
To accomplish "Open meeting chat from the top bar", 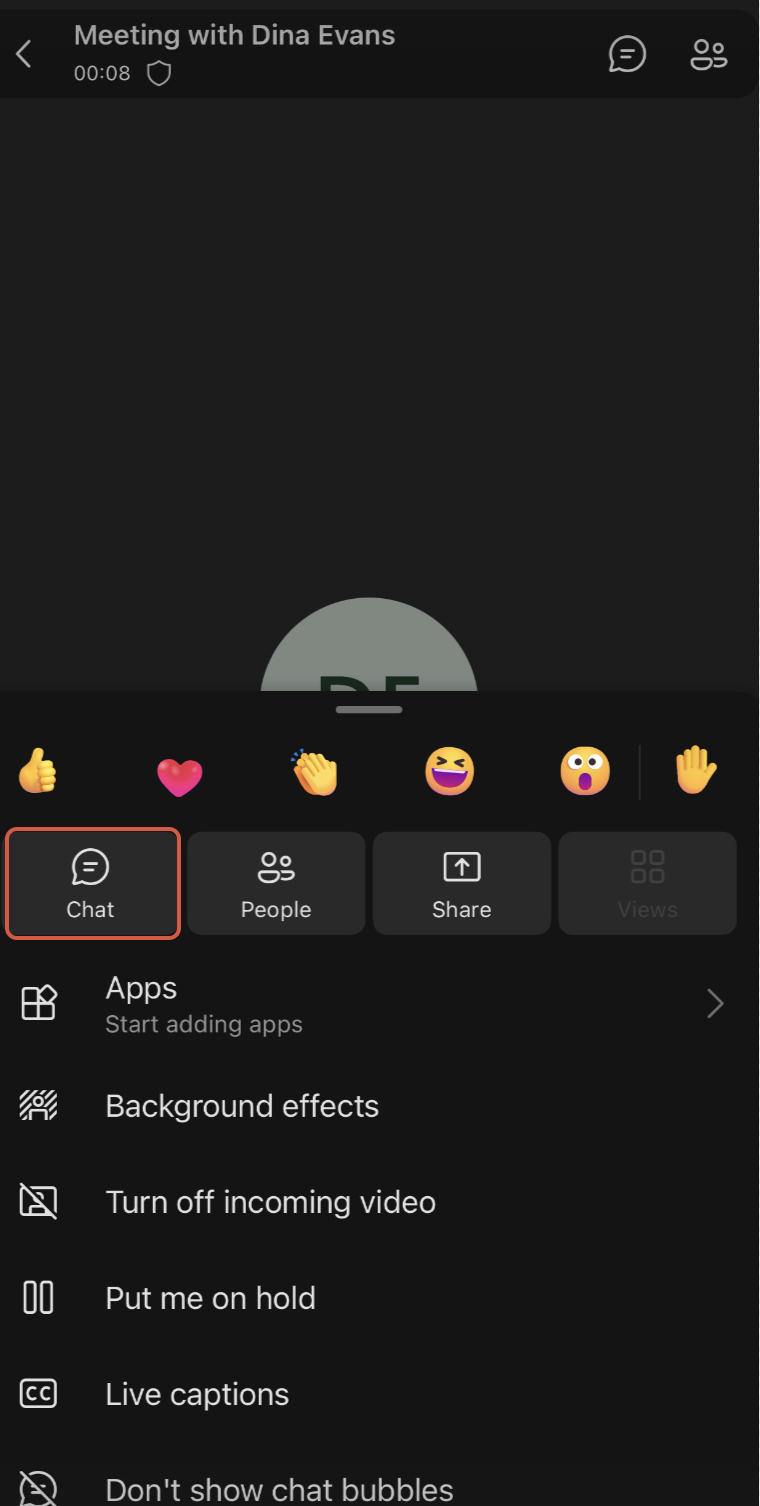I will click(x=627, y=54).
